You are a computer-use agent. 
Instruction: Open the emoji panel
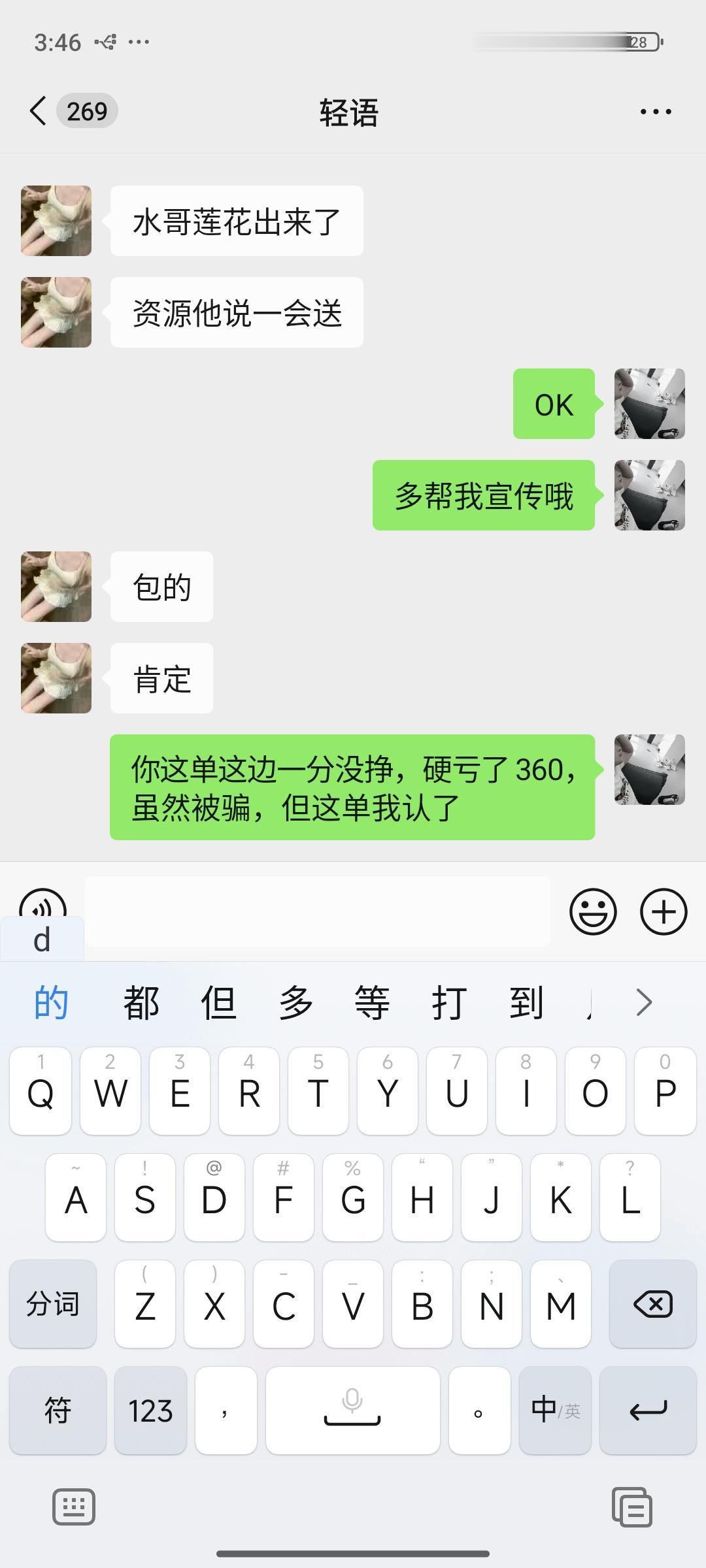point(594,912)
